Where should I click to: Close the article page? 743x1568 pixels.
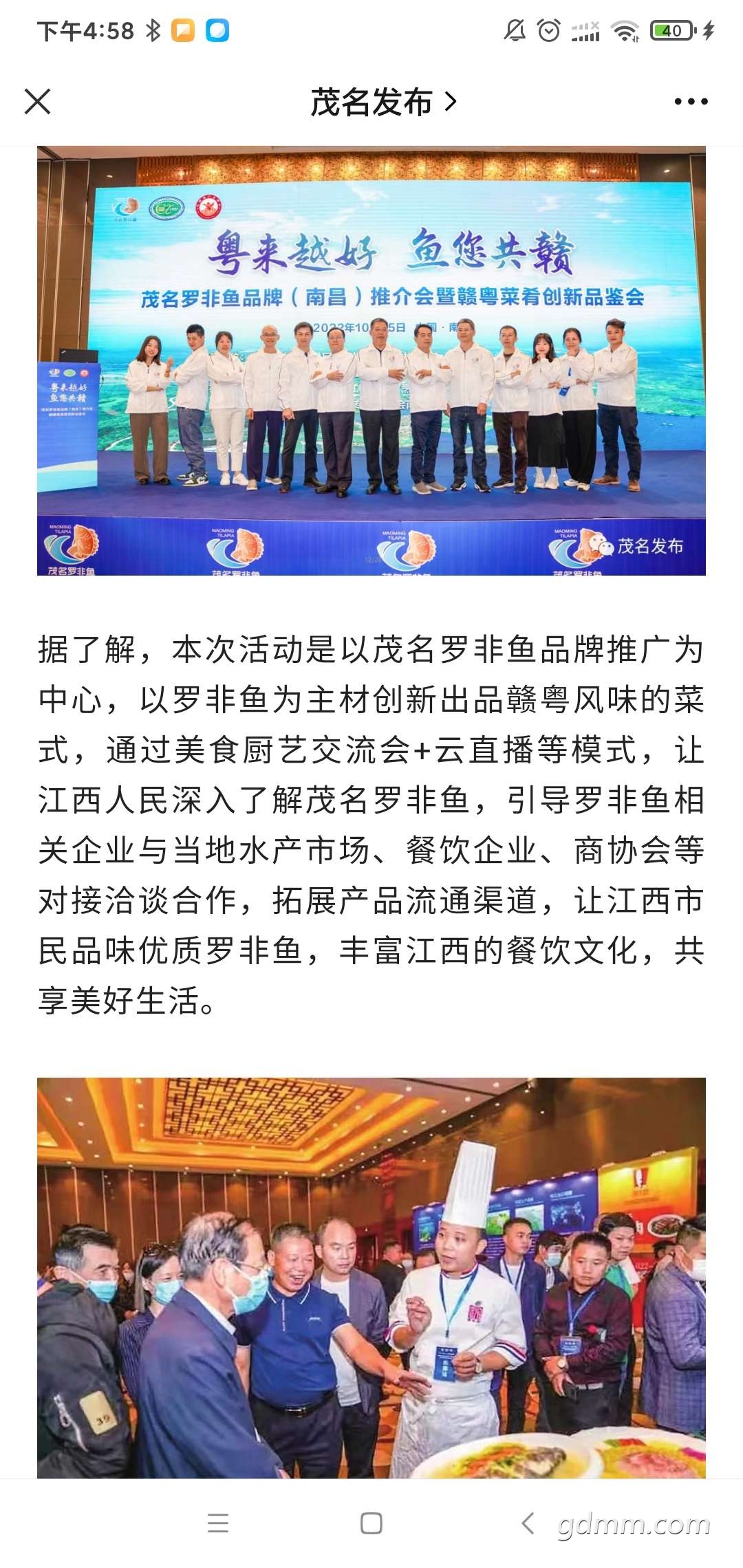click(x=38, y=102)
